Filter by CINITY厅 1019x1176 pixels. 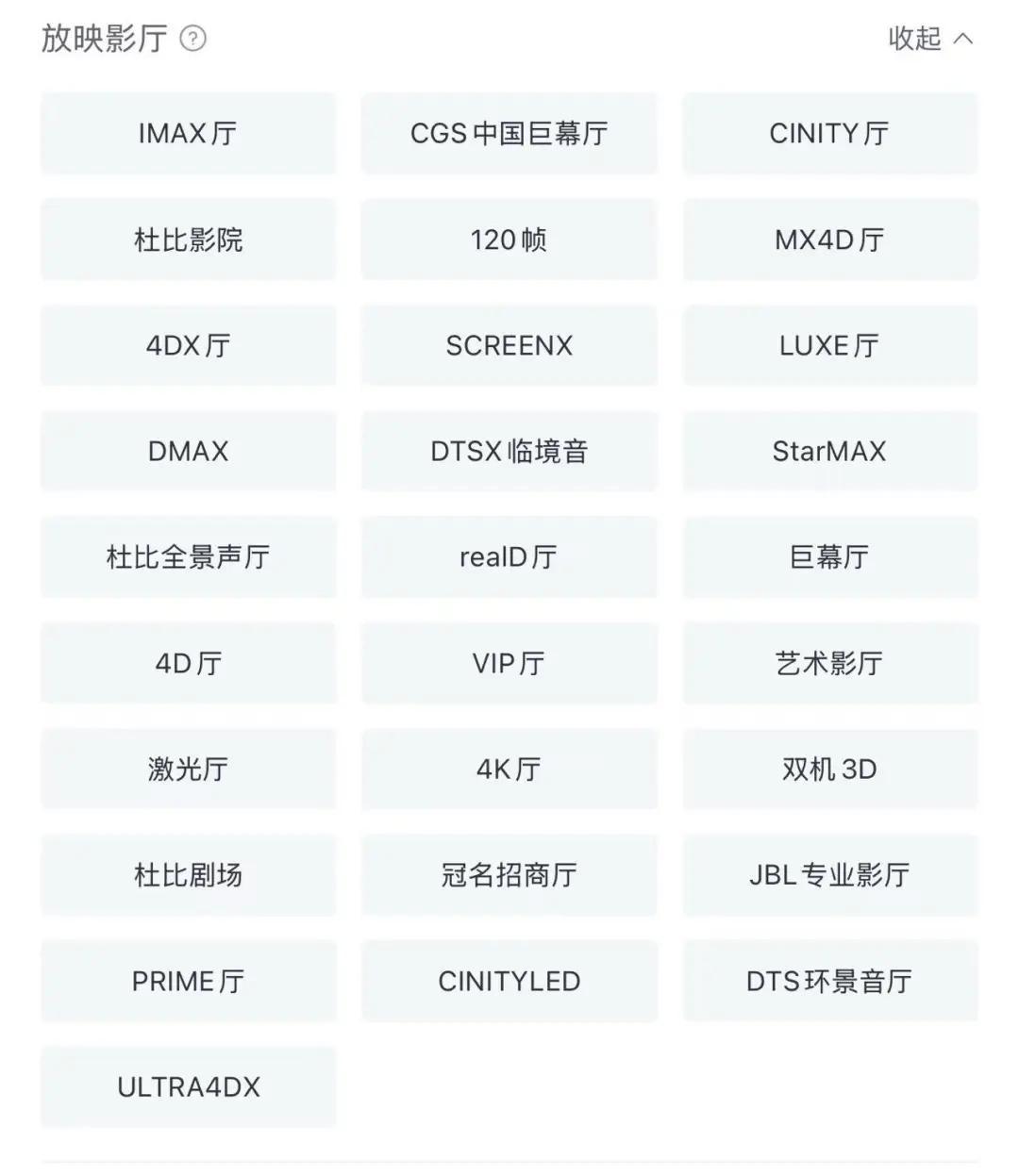point(829,134)
